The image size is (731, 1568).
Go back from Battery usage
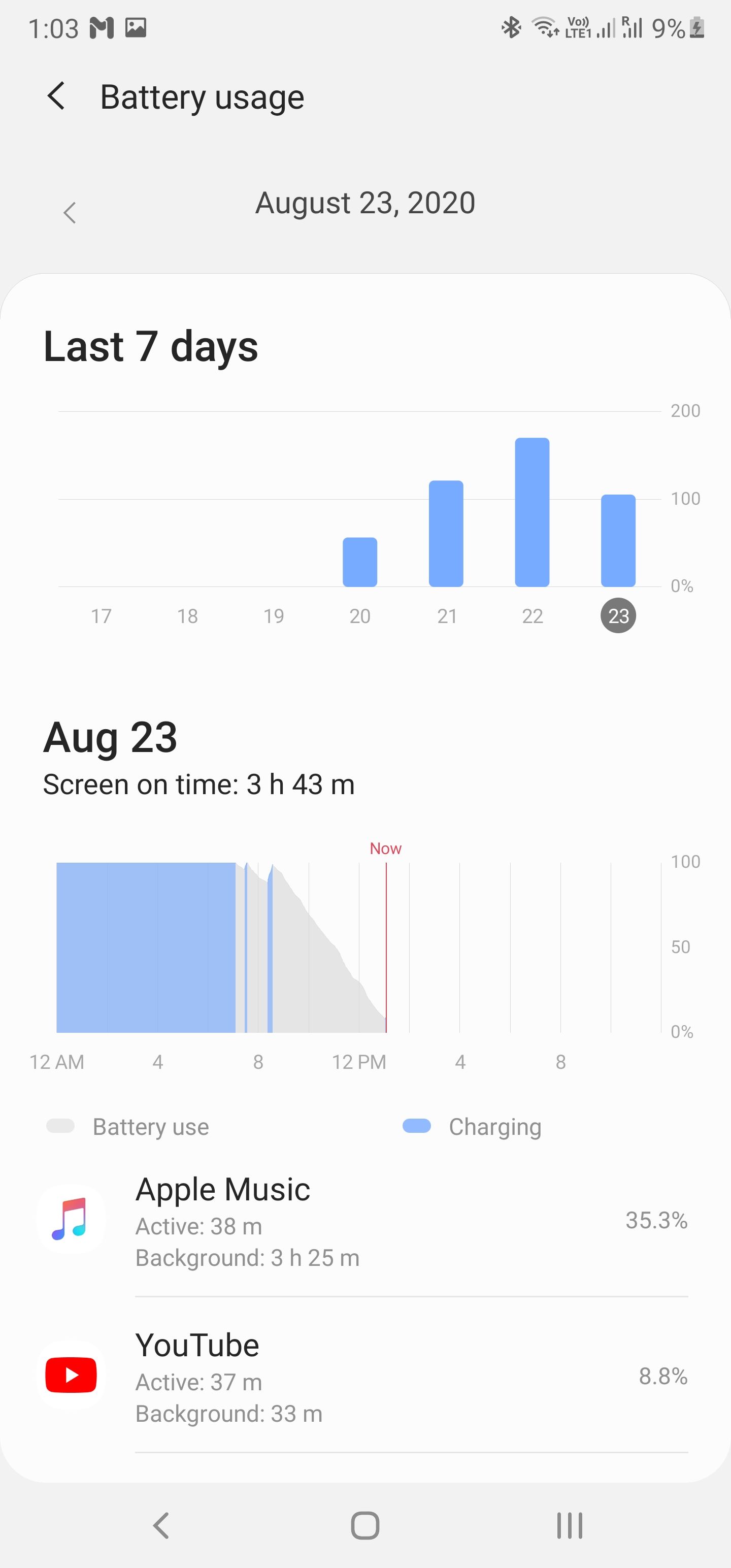(x=56, y=97)
